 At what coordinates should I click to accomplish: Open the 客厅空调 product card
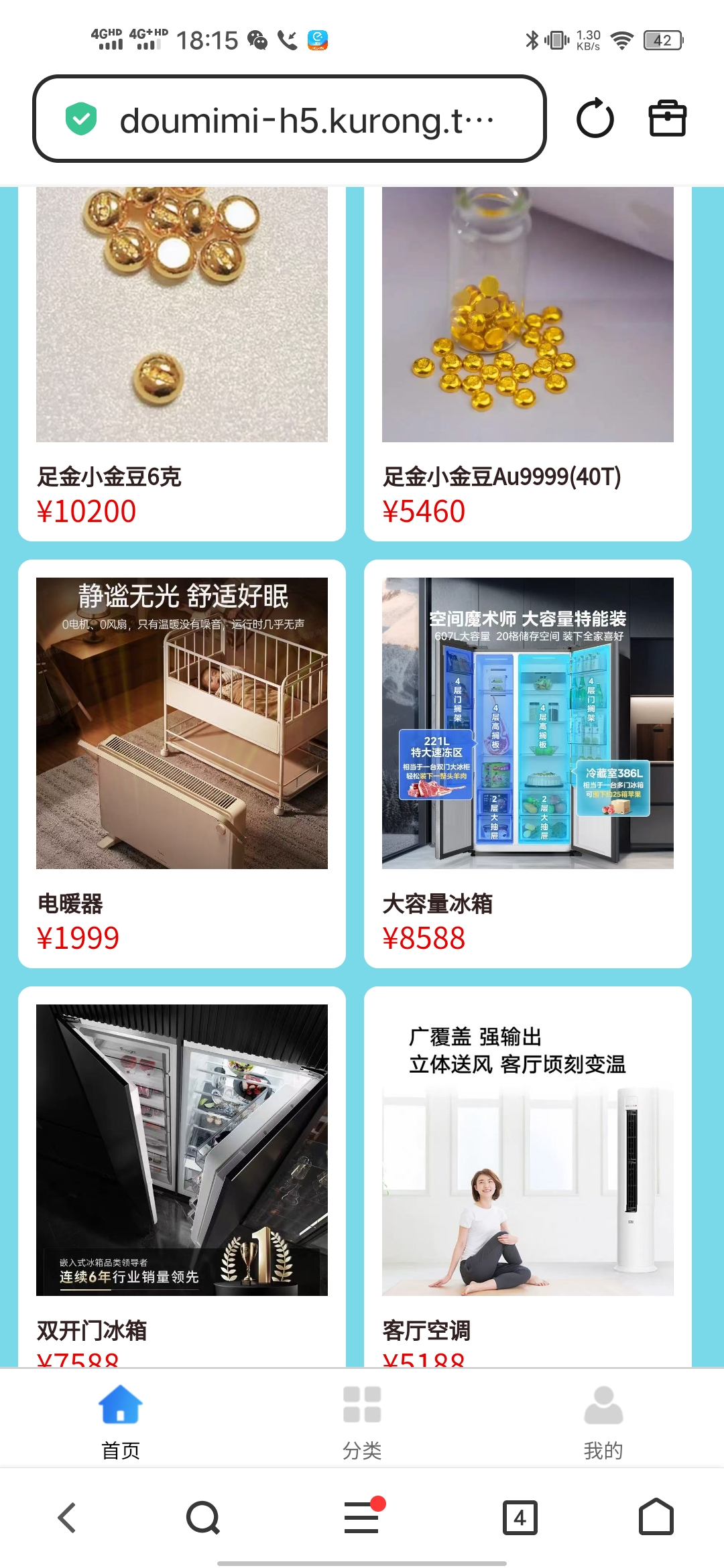coord(528,1173)
